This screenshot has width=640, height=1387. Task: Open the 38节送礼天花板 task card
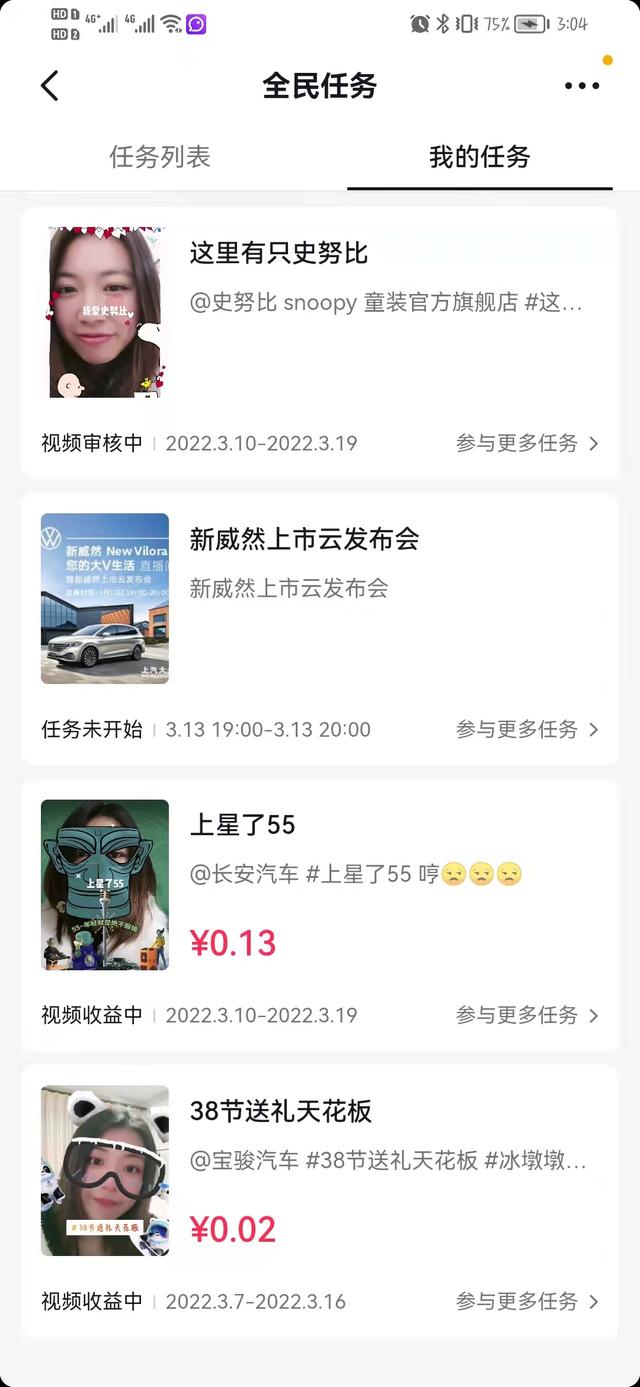(281, 1111)
